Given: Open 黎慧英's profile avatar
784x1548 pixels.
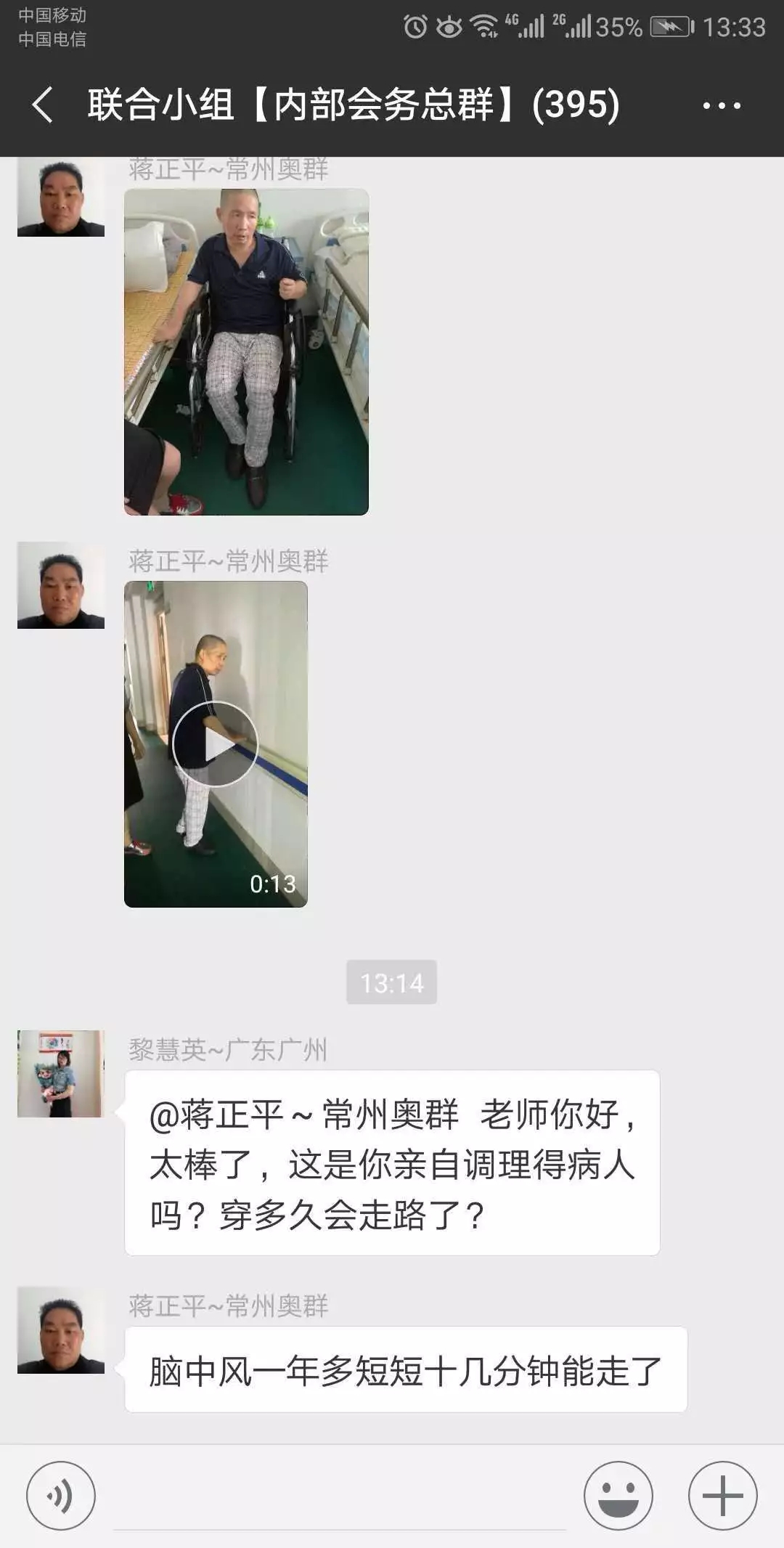Looking at the screenshot, I should pos(61,1073).
